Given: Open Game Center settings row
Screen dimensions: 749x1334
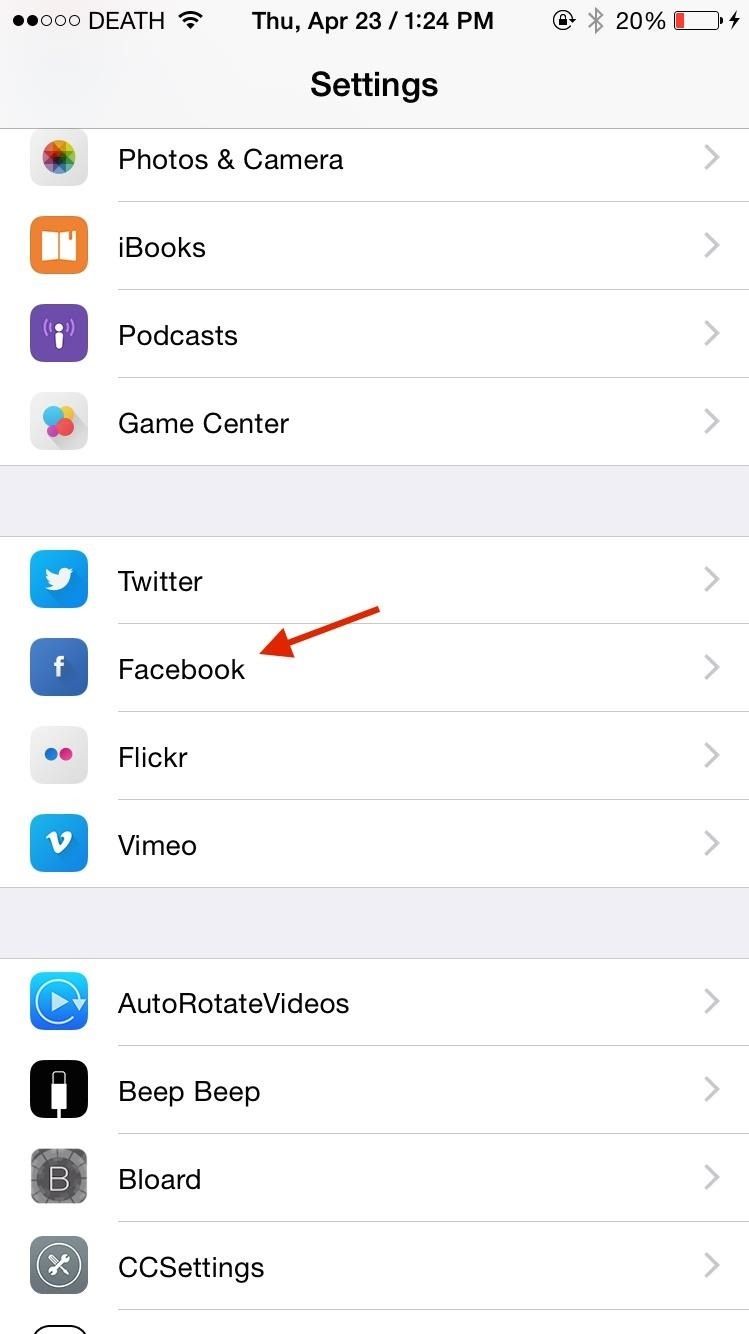Looking at the screenshot, I should pyautogui.click(x=375, y=421).
